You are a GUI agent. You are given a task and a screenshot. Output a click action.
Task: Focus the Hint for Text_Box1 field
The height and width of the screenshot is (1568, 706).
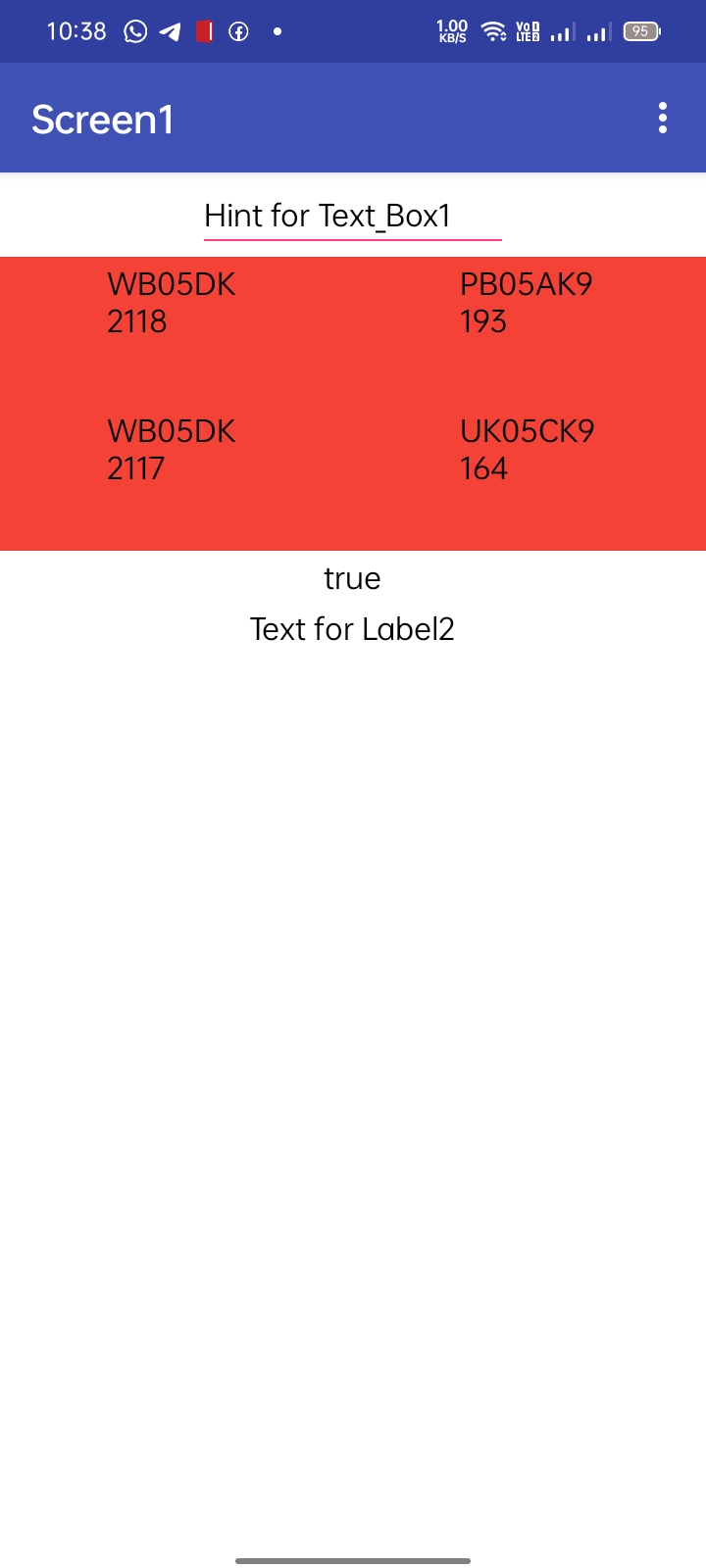(x=352, y=216)
